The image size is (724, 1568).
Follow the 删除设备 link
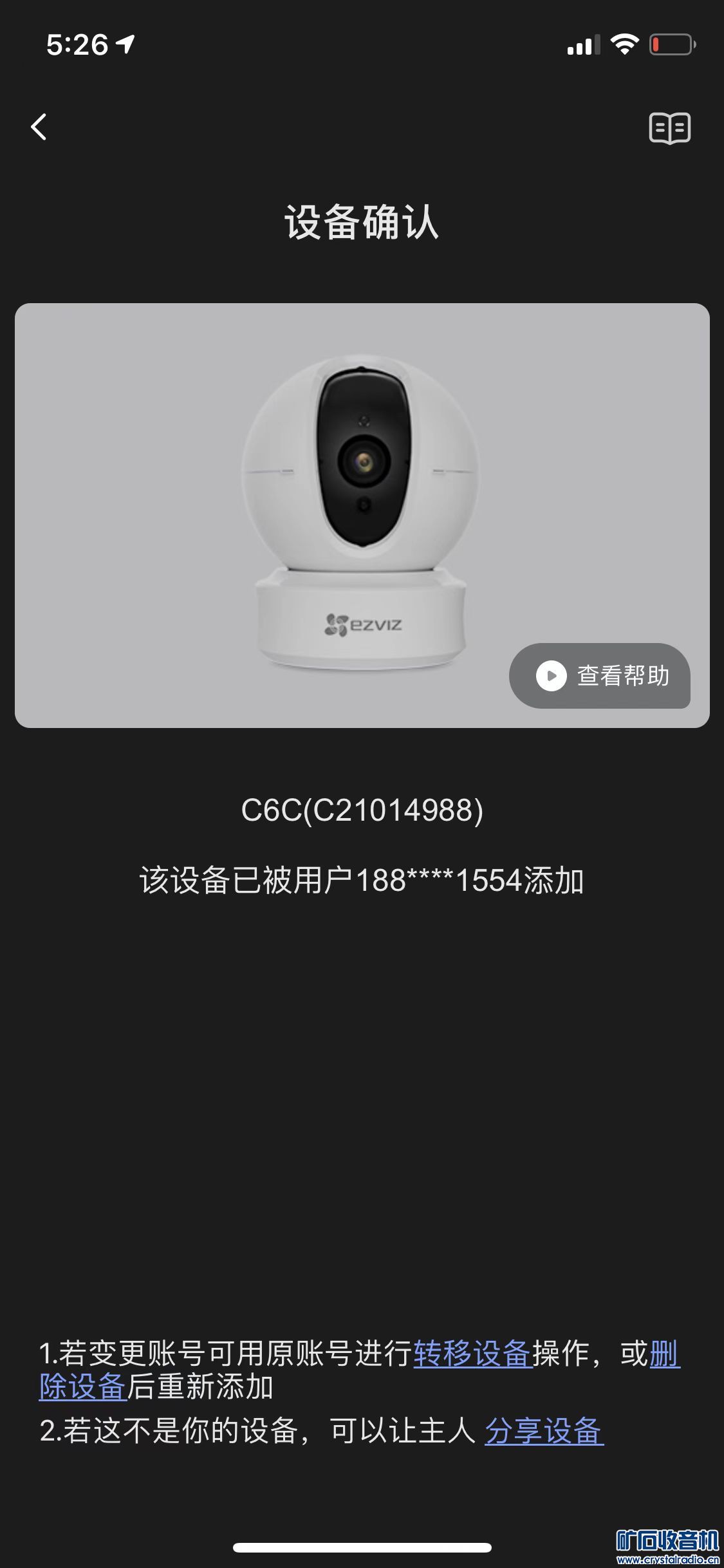(x=83, y=1386)
